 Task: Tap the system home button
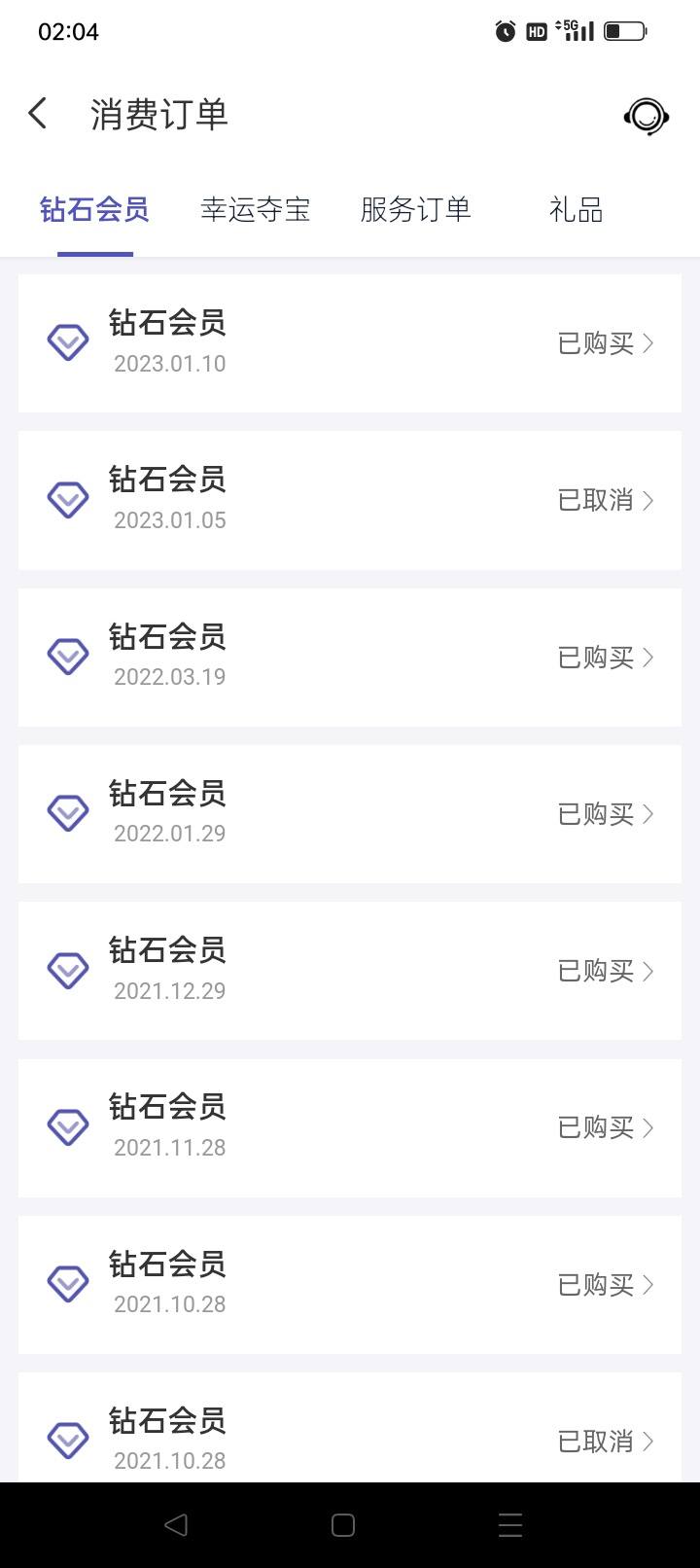pos(343,1525)
